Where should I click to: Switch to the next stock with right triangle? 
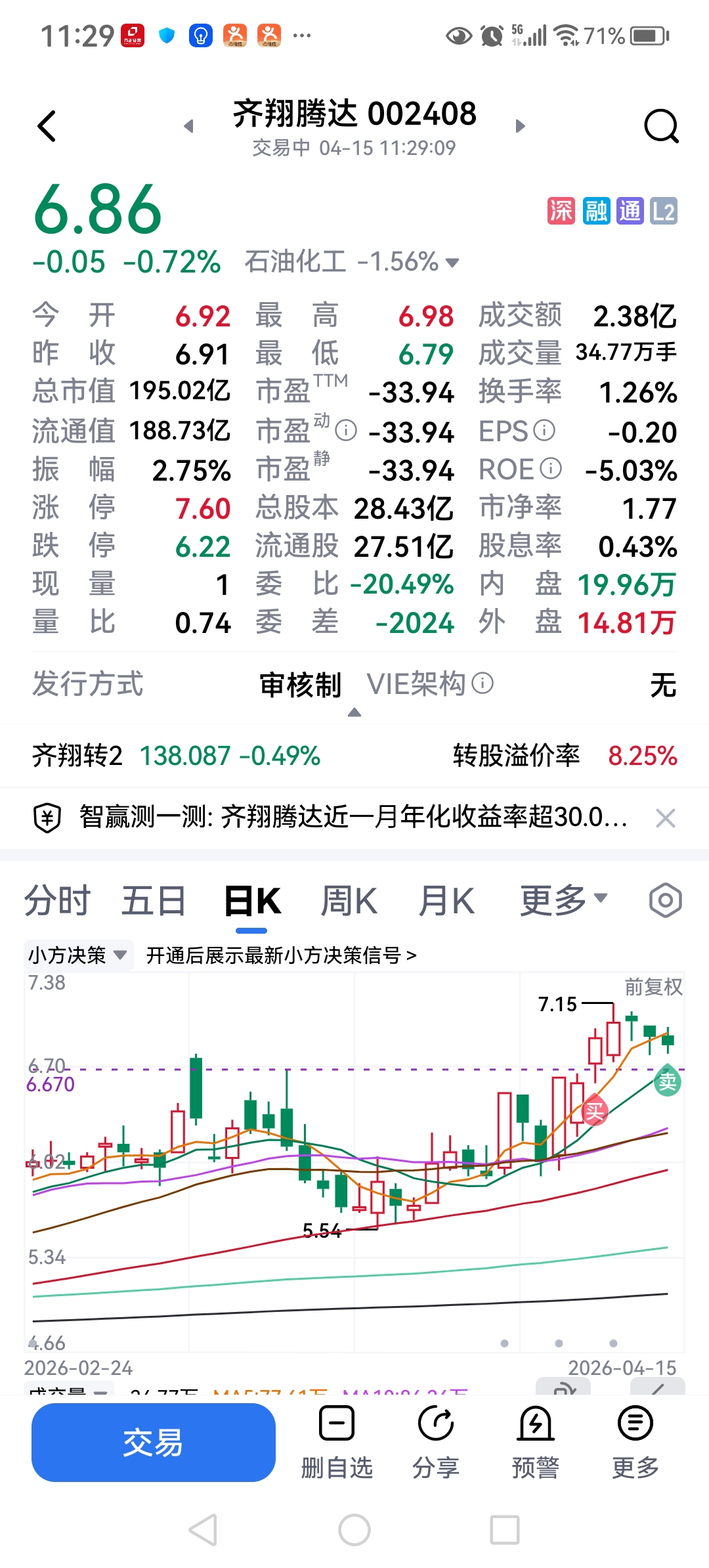521,126
